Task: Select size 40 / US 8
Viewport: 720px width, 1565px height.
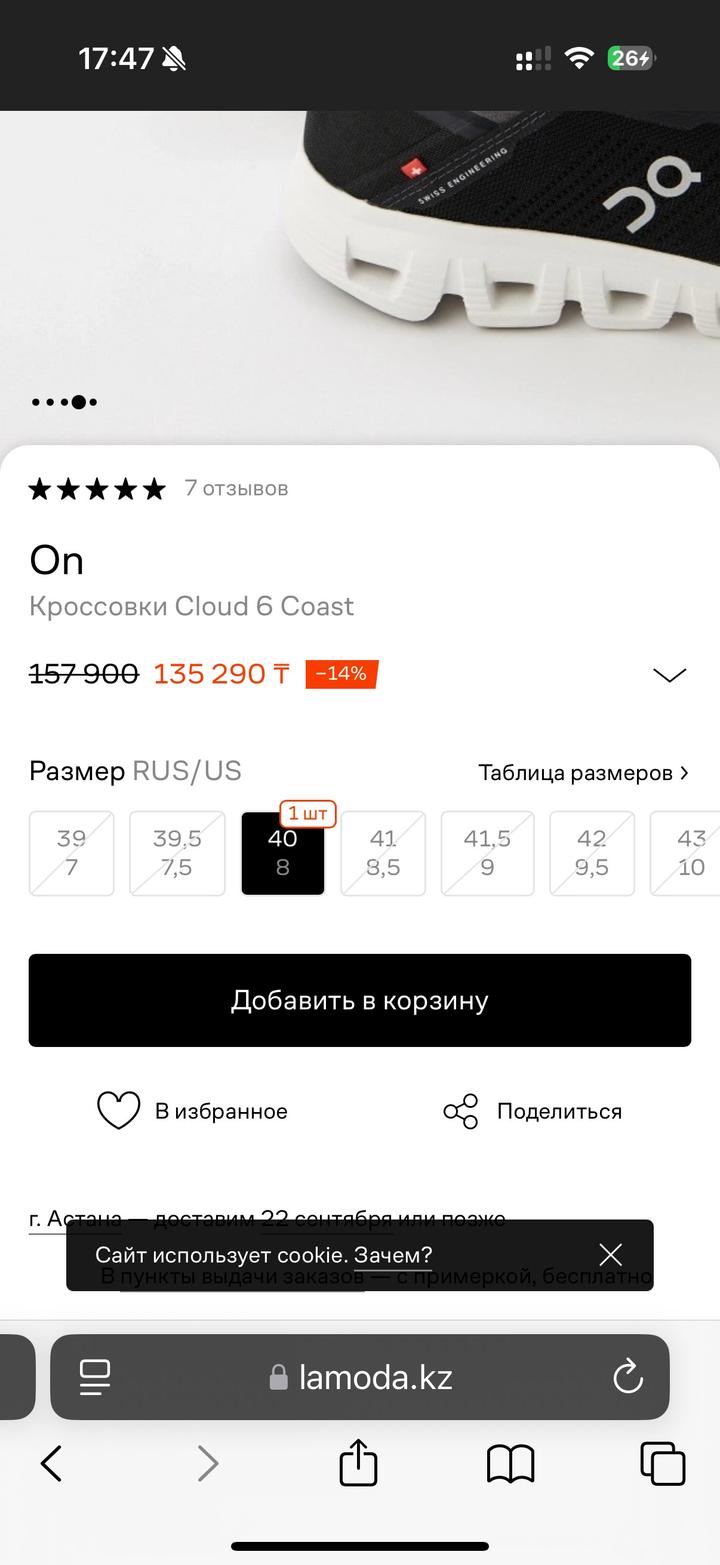Action: pyautogui.click(x=283, y=853)
